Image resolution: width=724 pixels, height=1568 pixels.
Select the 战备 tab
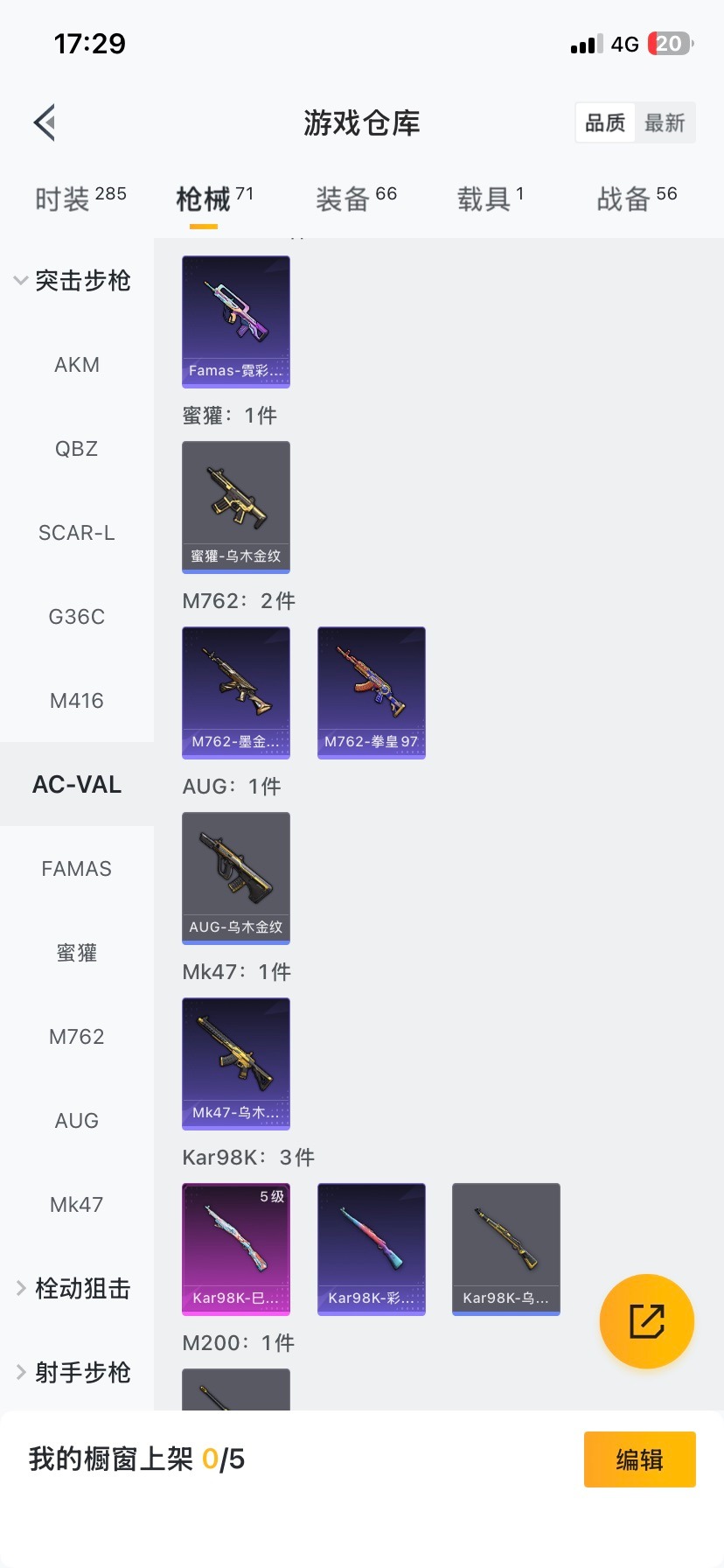click(637, 199)
